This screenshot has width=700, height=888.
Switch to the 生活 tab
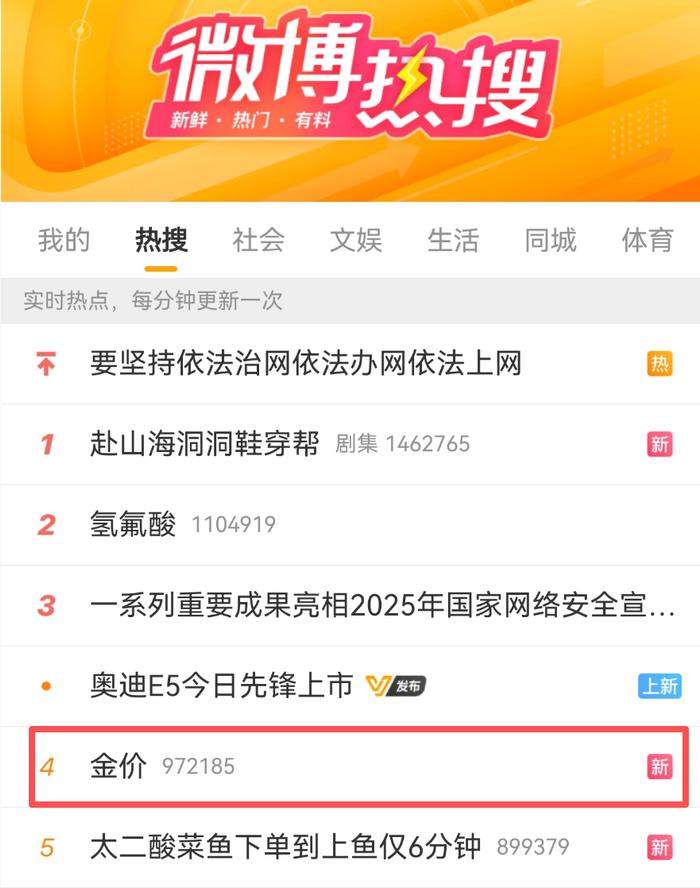tap(453, 240)
